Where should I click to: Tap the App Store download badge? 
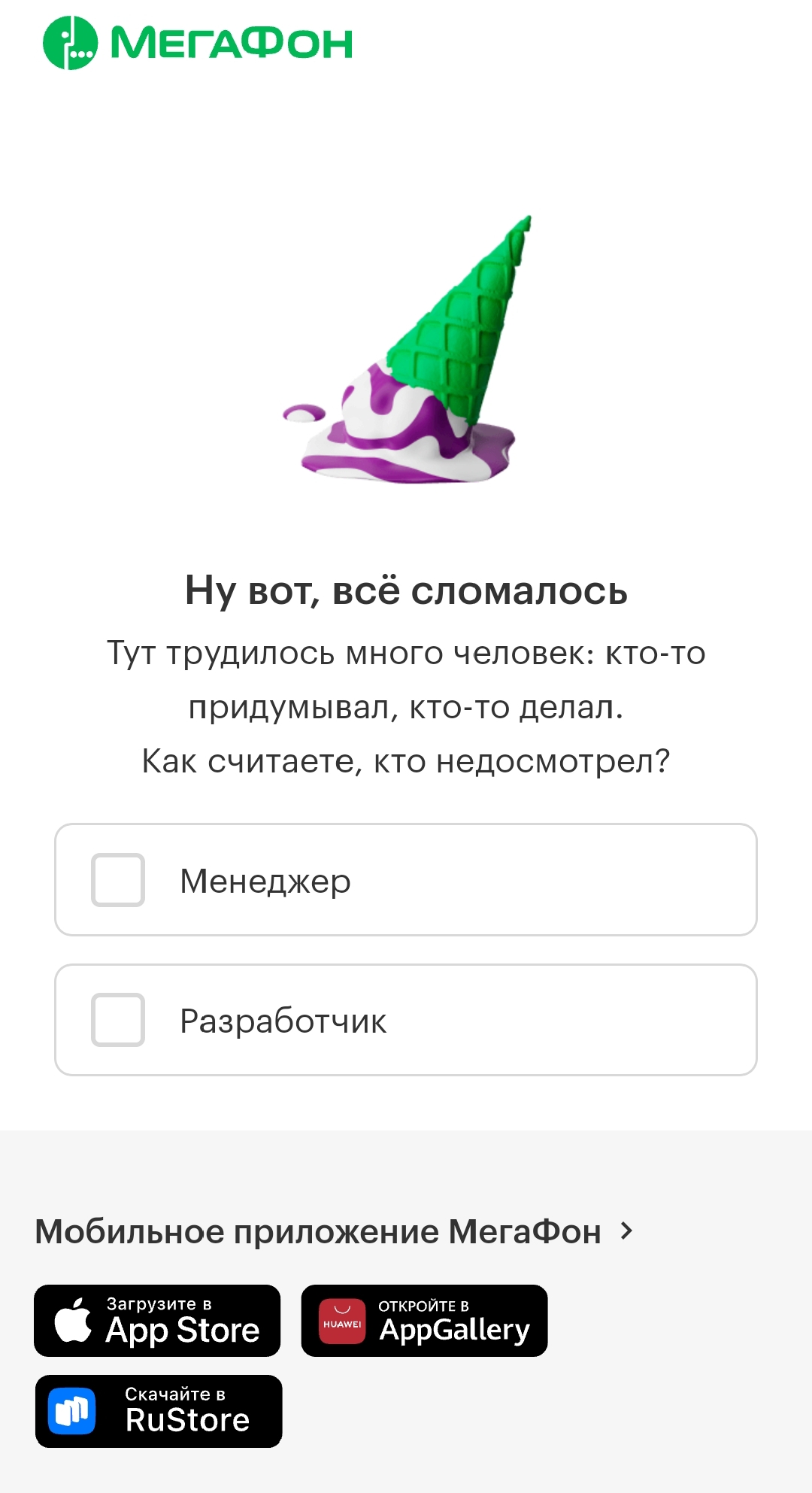(x=157, y=1321)
